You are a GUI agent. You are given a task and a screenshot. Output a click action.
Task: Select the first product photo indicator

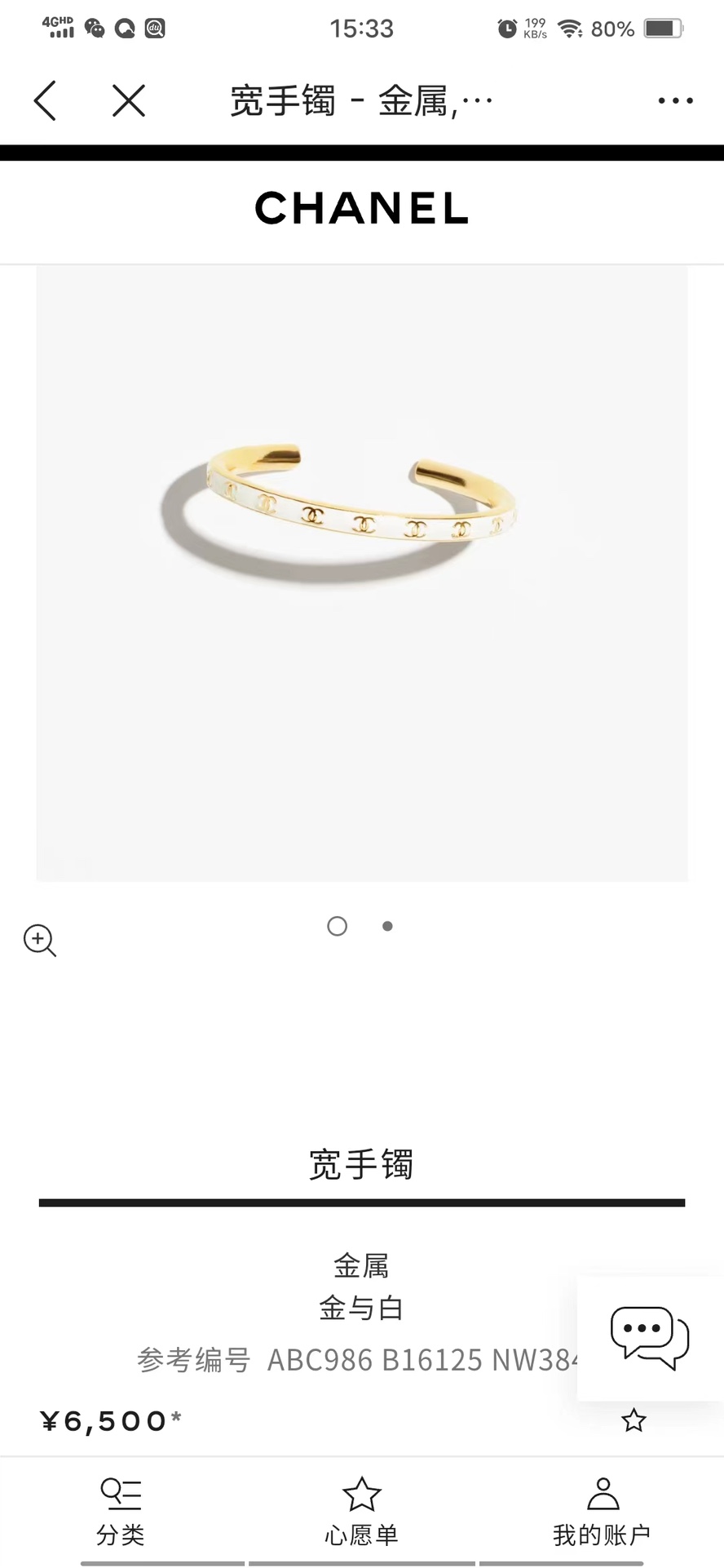337,926
